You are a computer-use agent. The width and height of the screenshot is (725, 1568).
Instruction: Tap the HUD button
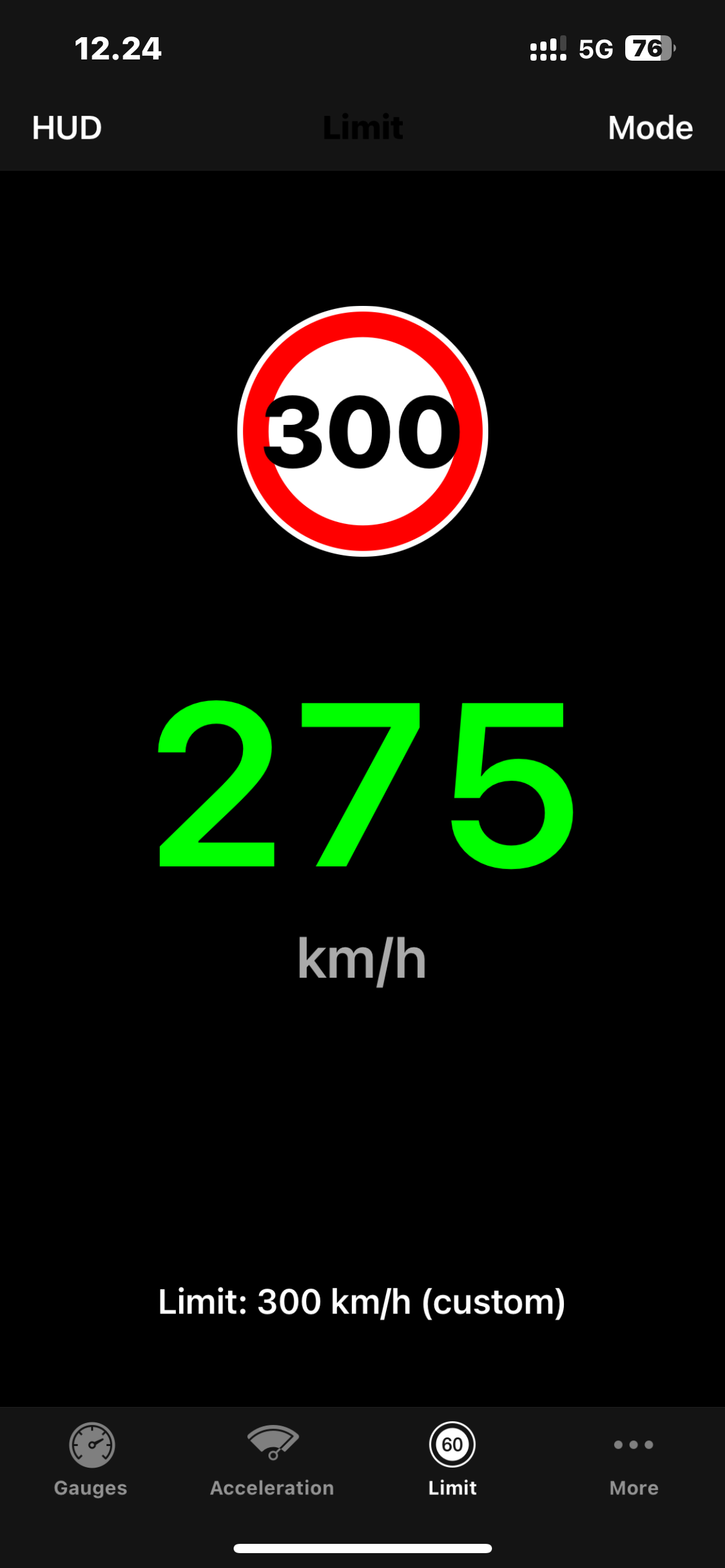click(67, 128)
